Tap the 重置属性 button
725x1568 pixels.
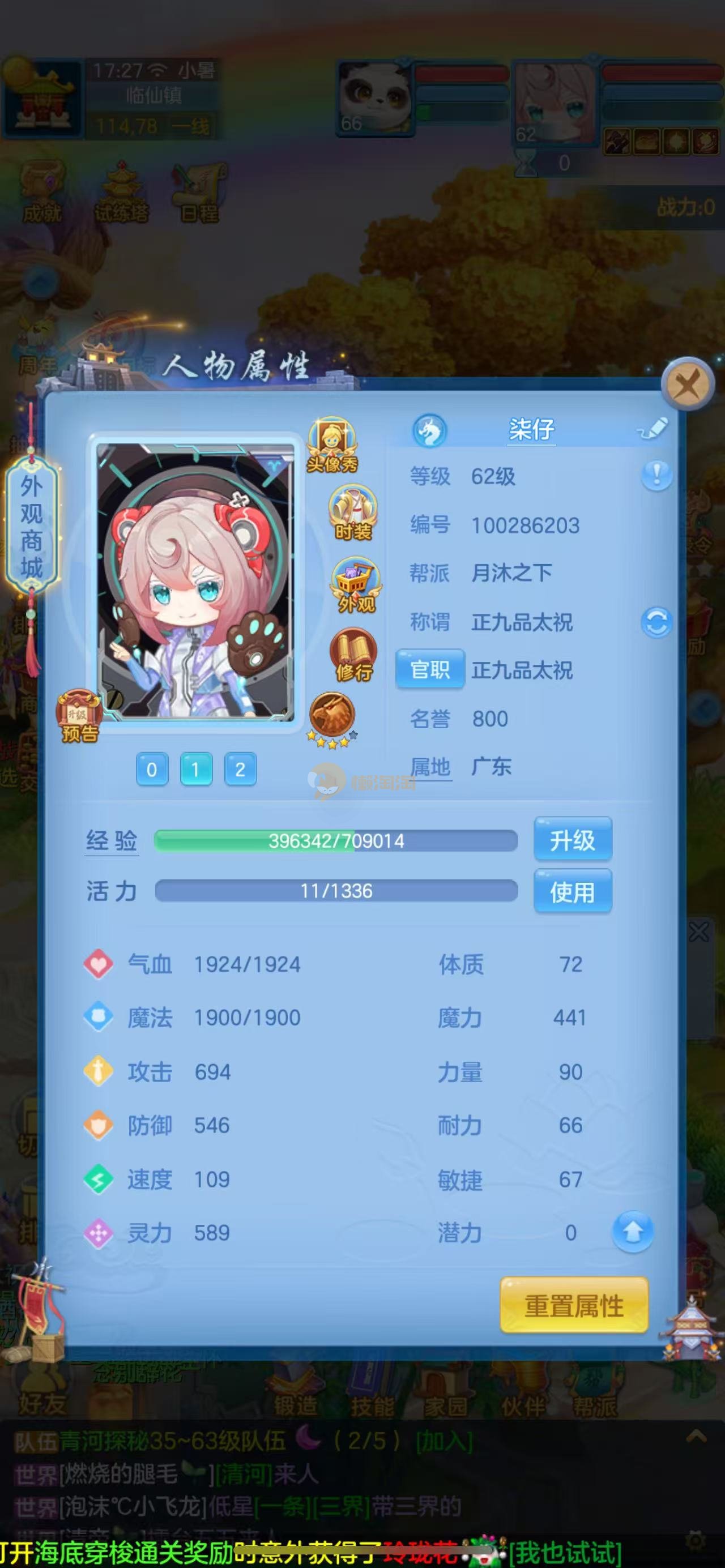(x=573, y=1306)
